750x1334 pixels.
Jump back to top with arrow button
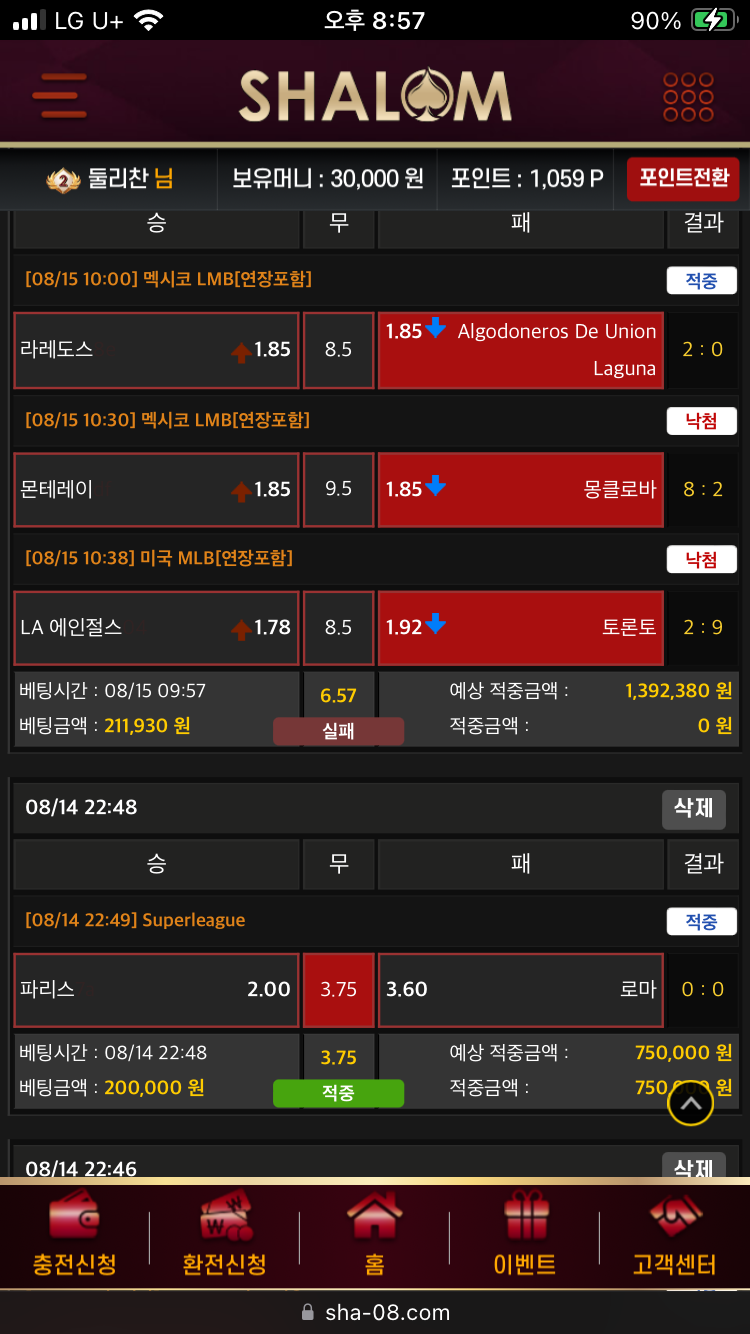click(690, 1103)
